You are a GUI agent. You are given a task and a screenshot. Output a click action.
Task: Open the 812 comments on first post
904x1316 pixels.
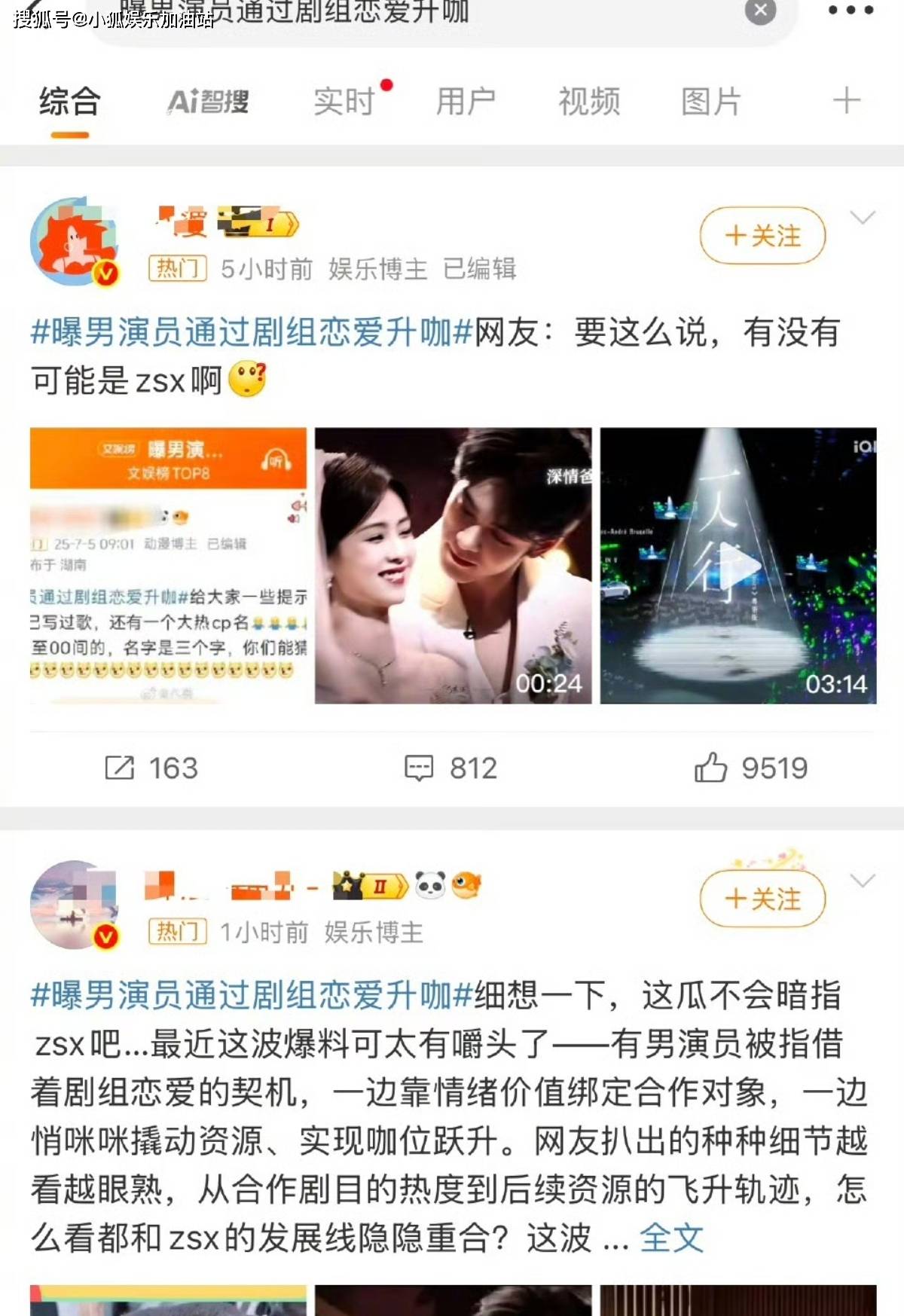pyautogui.click(x=450, y=768)
